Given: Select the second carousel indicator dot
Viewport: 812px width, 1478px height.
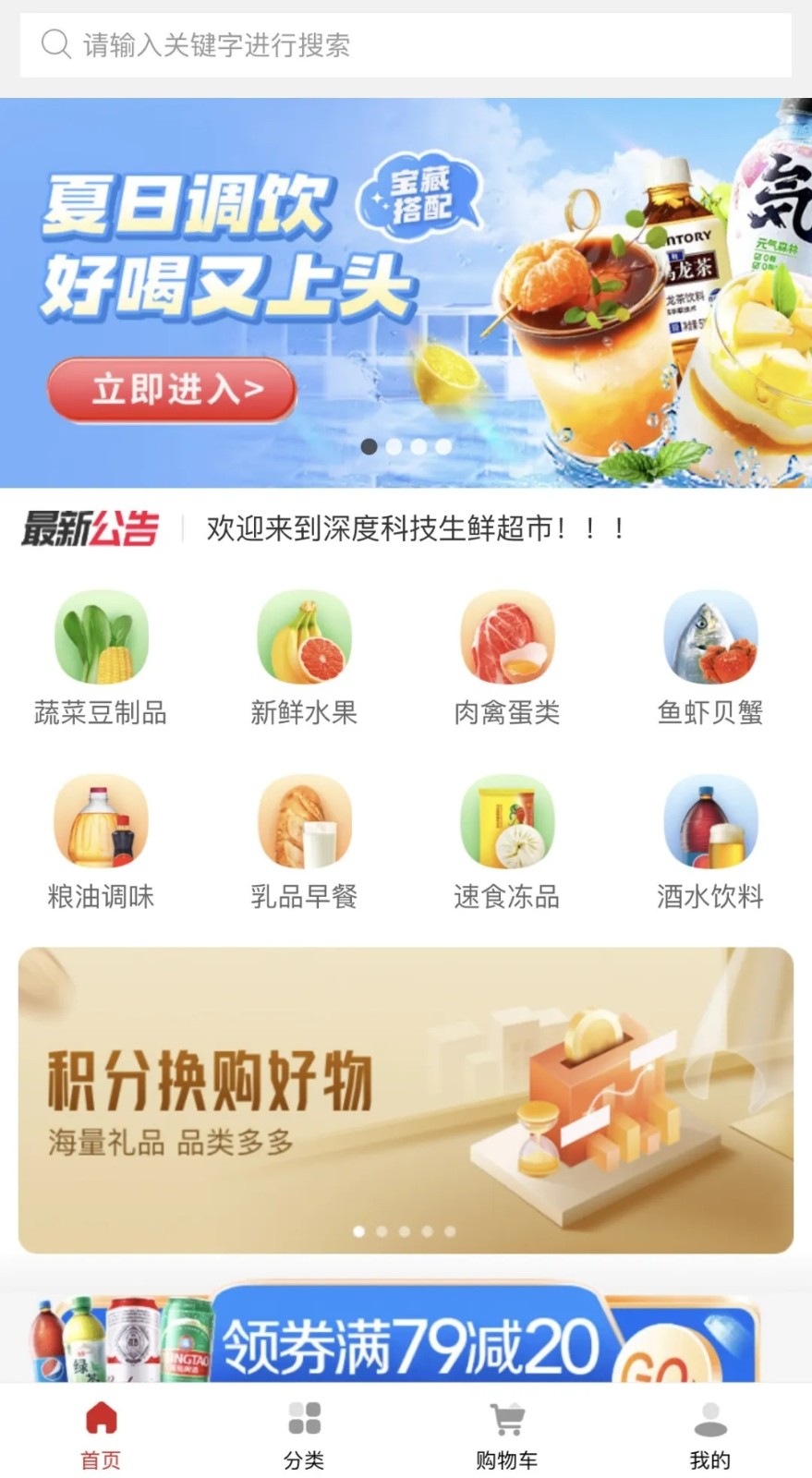Looking at the screenshot, I should 395,447.
